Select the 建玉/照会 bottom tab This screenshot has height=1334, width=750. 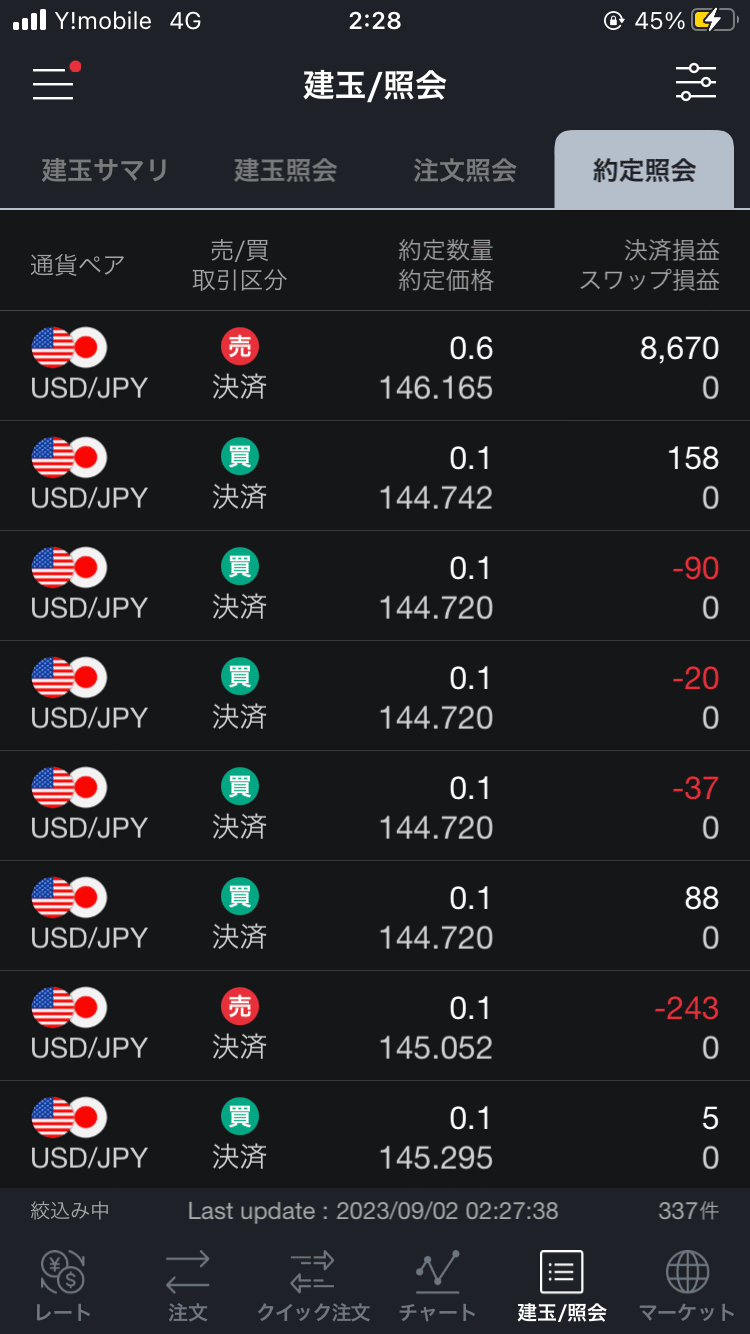tap(562, 1284)
